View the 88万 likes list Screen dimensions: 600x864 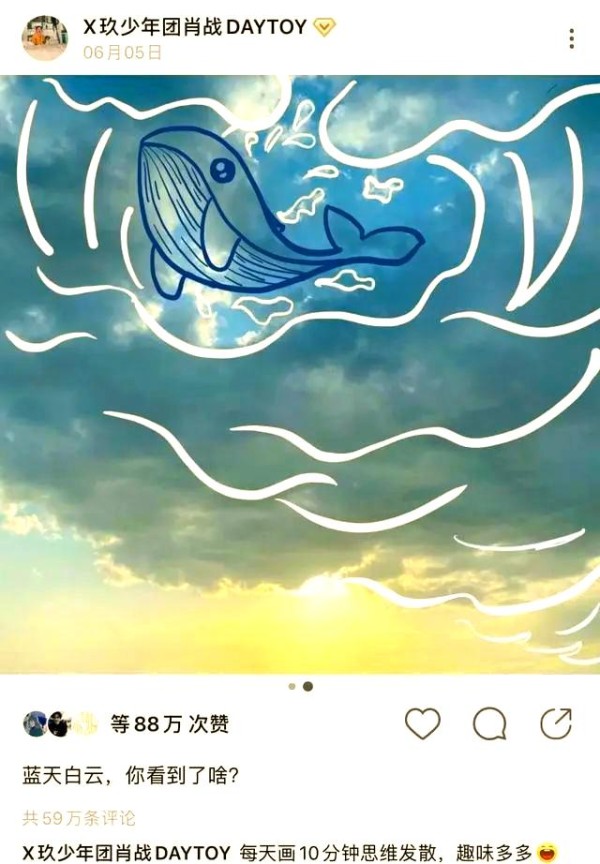[x=168, y=724]
